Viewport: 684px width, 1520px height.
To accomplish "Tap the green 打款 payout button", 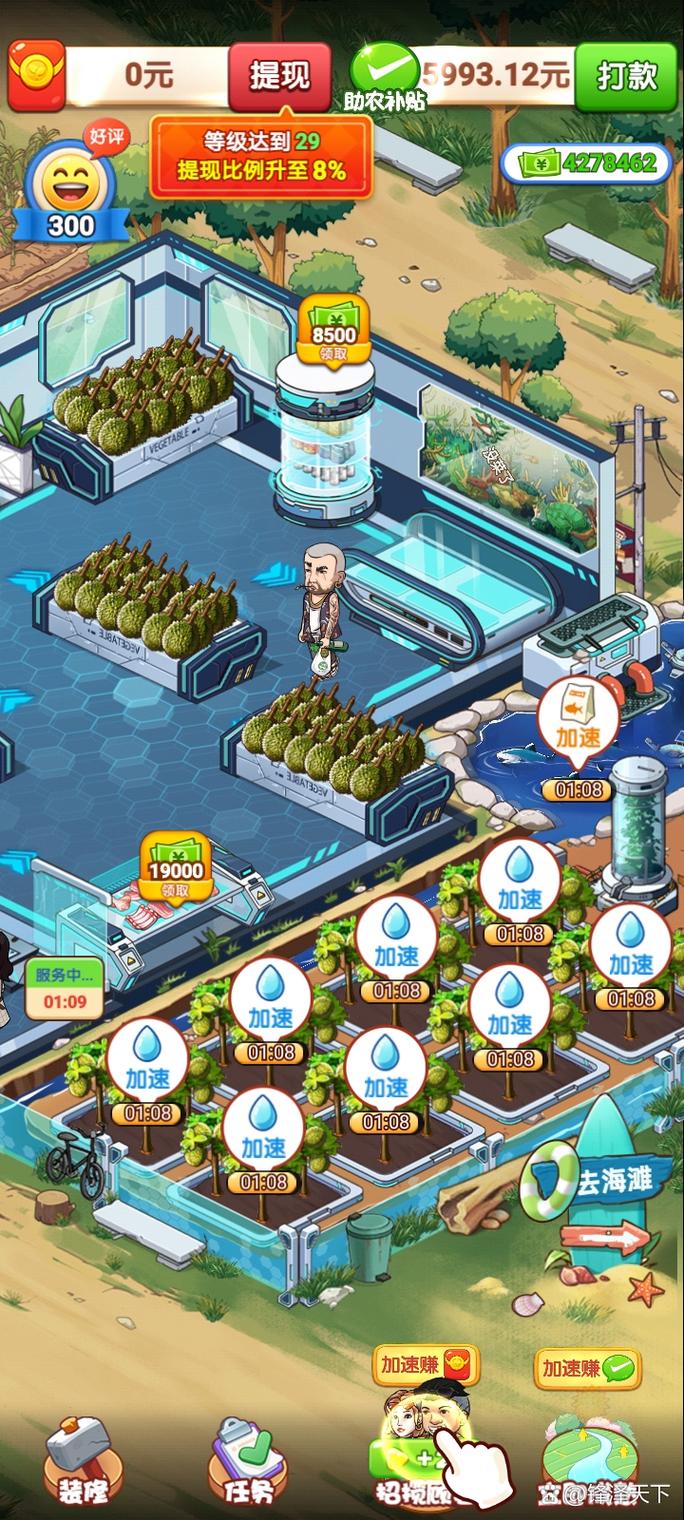I will click(x=626, y=76).
